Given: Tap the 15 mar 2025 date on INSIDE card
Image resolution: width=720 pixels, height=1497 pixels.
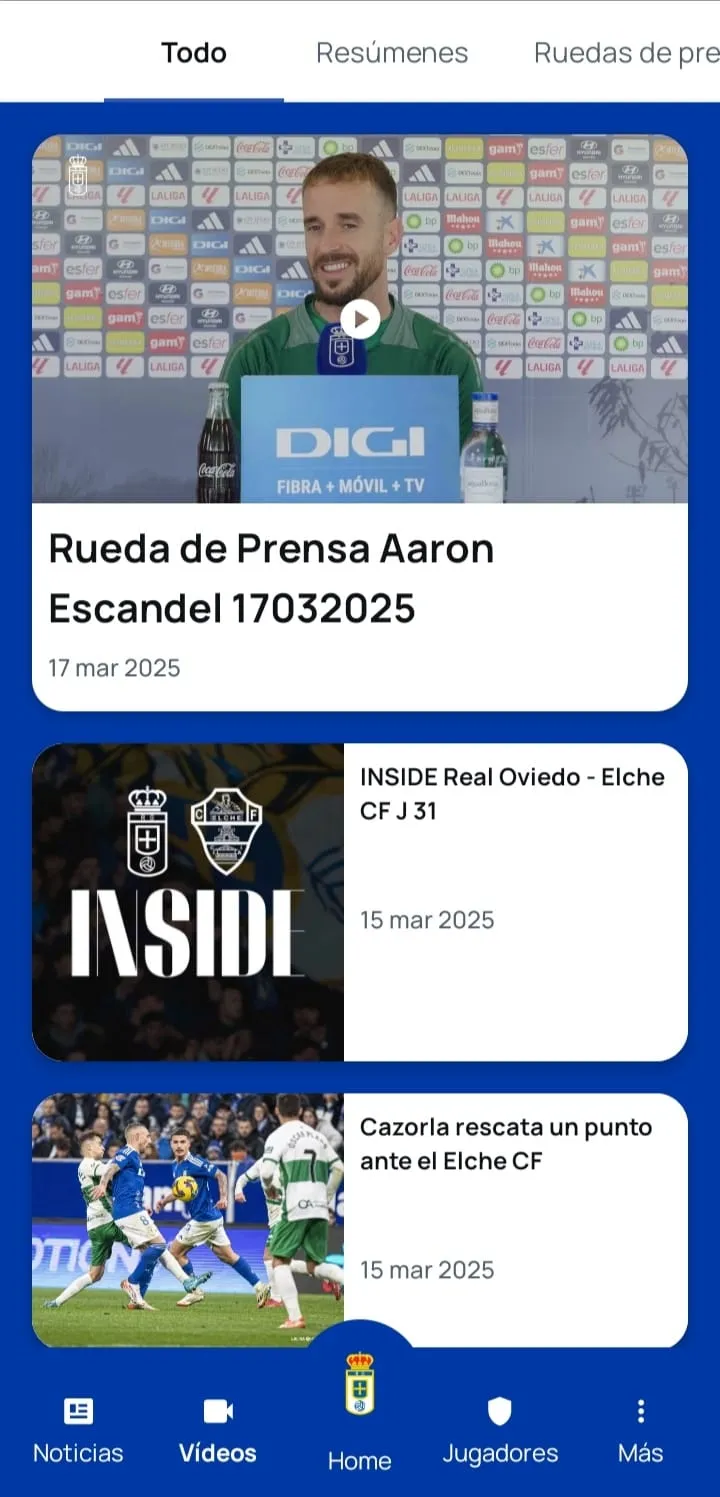Looking at the screenshot, I should [x=427, y=920].
